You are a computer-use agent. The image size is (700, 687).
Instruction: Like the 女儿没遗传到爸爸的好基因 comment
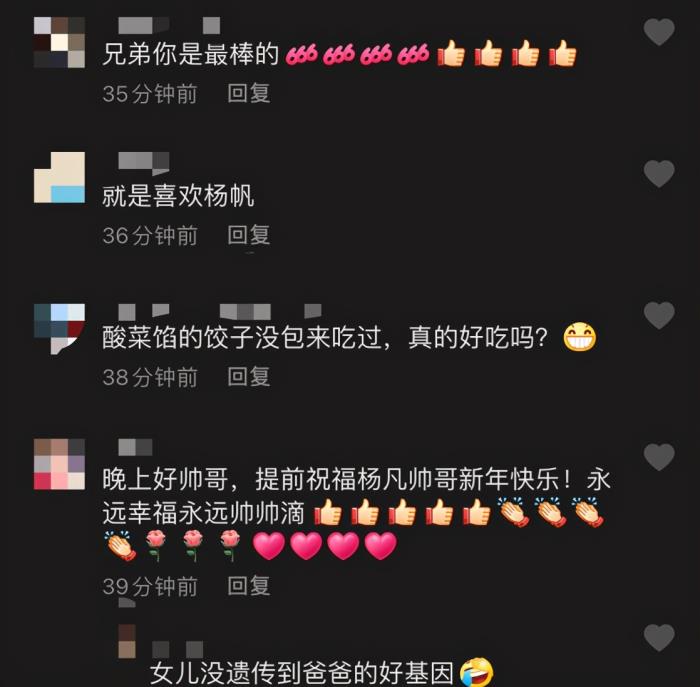pyautogui.click(x=658, y=638)
